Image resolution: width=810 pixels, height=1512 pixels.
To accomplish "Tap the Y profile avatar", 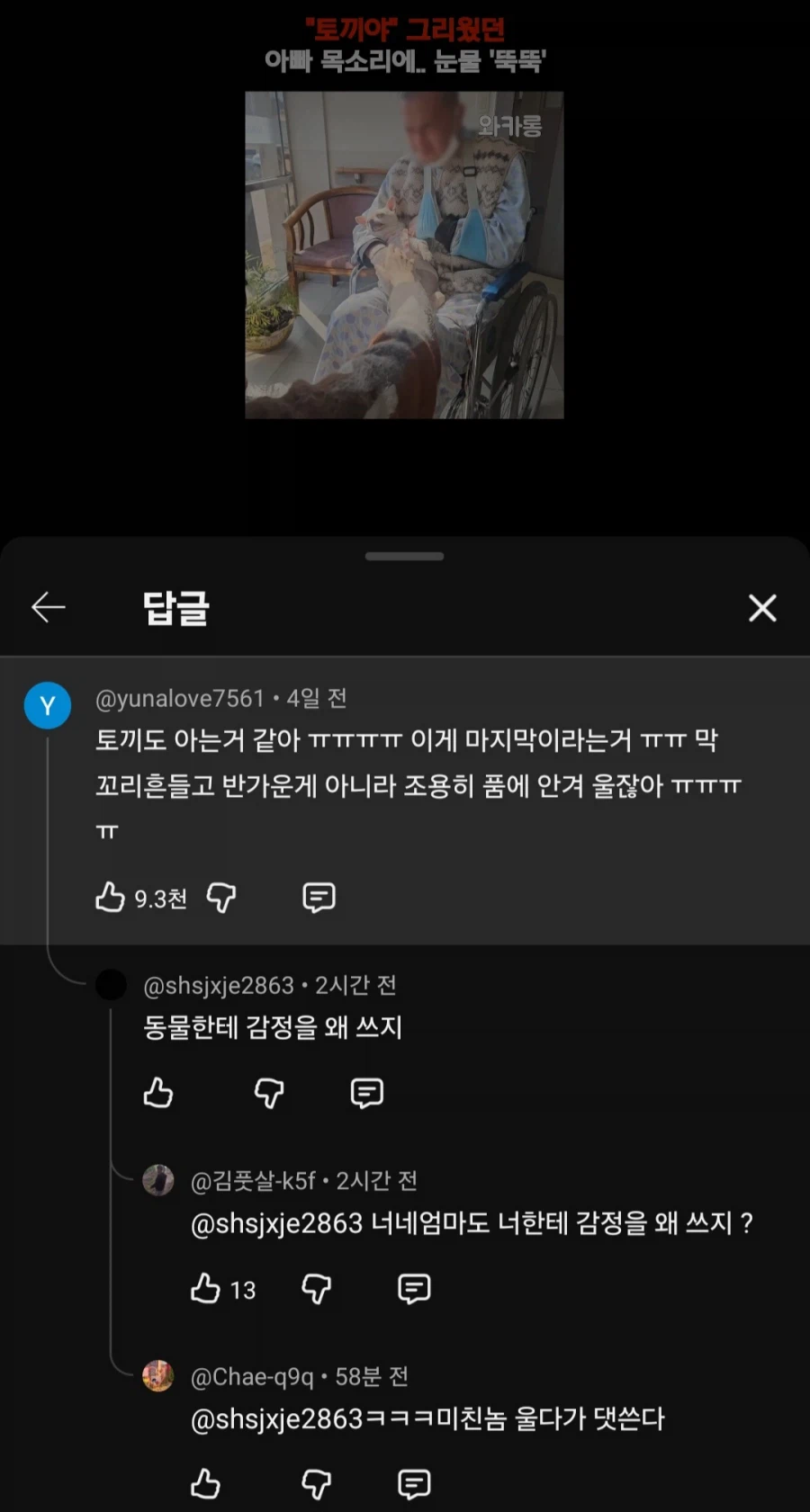I will (48, 705).
